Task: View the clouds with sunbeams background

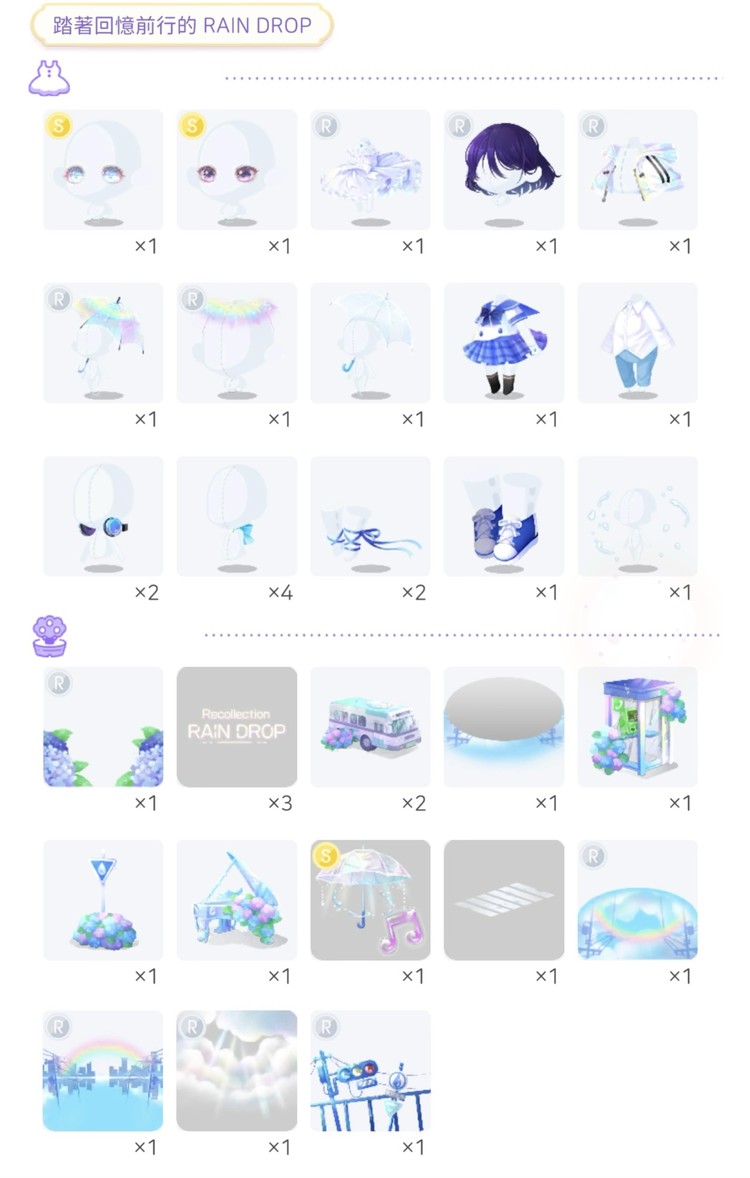Action: 237,1071
